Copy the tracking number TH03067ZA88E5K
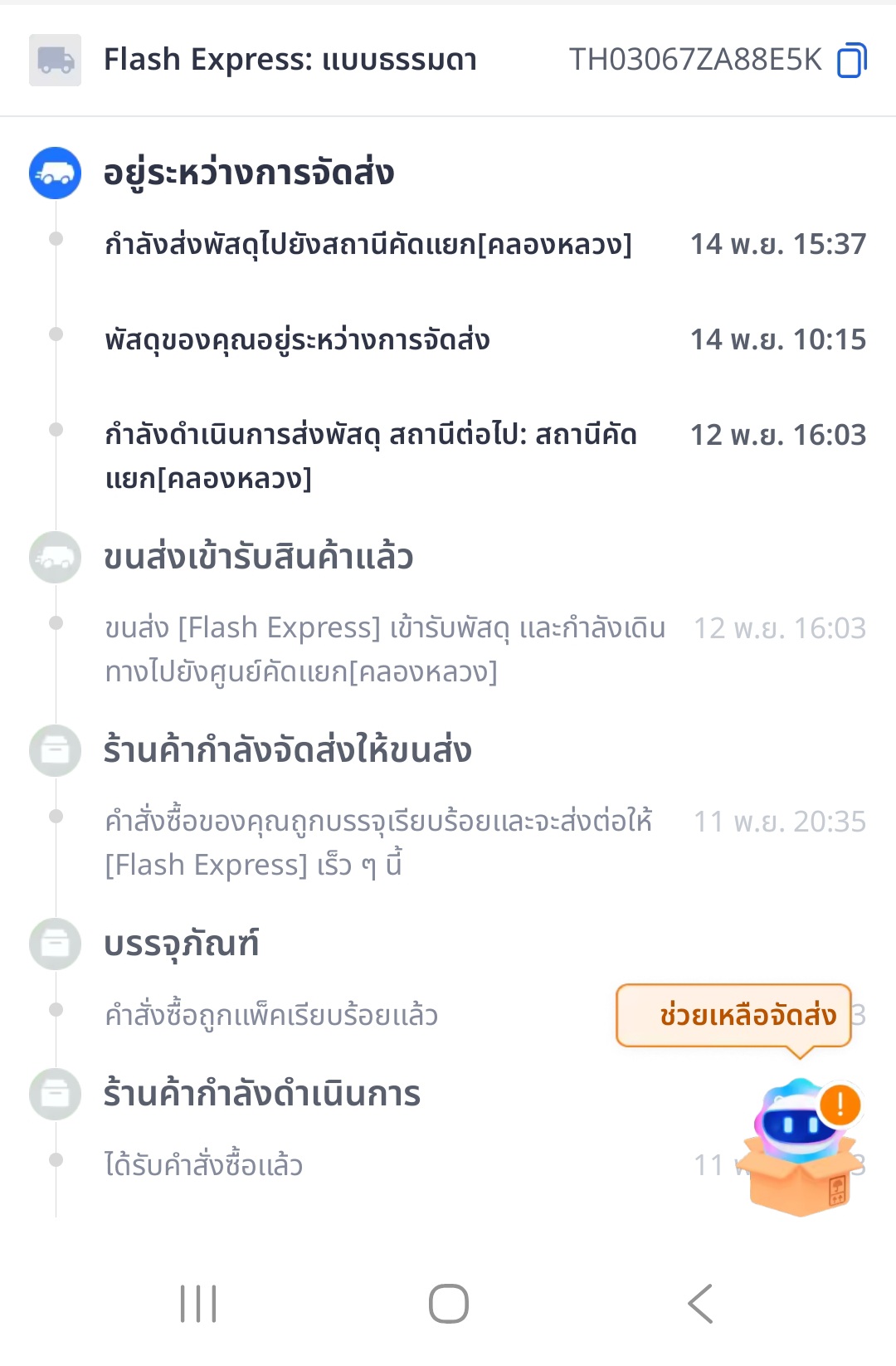The width and height of the screenshot is (896, 1366). pyautogui.click(x=852, y=61)
